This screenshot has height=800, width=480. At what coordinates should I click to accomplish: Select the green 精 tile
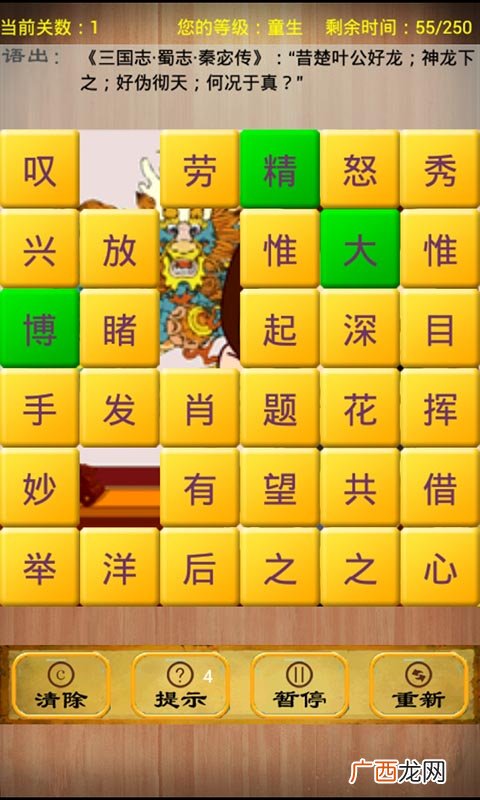click(x=280, y=169)
